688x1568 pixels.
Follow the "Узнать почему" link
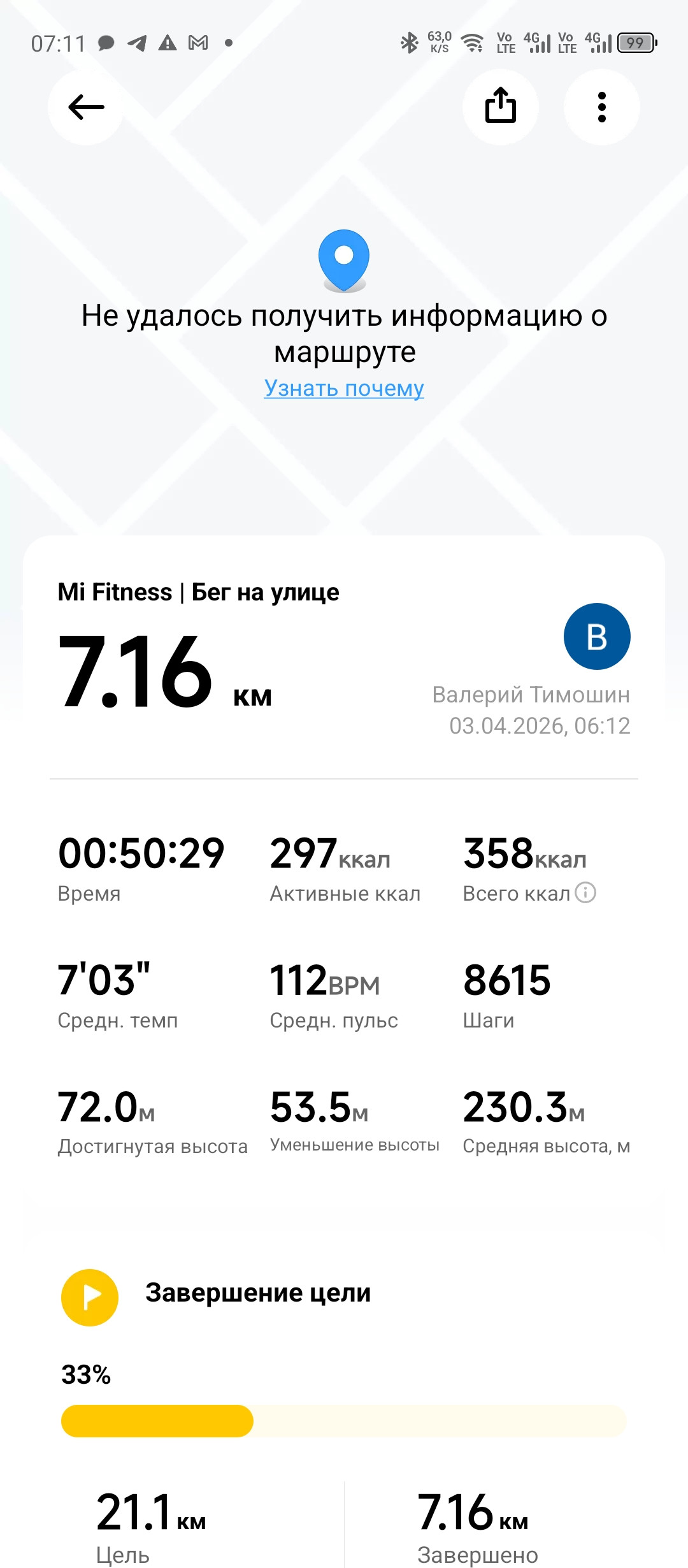coord(344,388)
